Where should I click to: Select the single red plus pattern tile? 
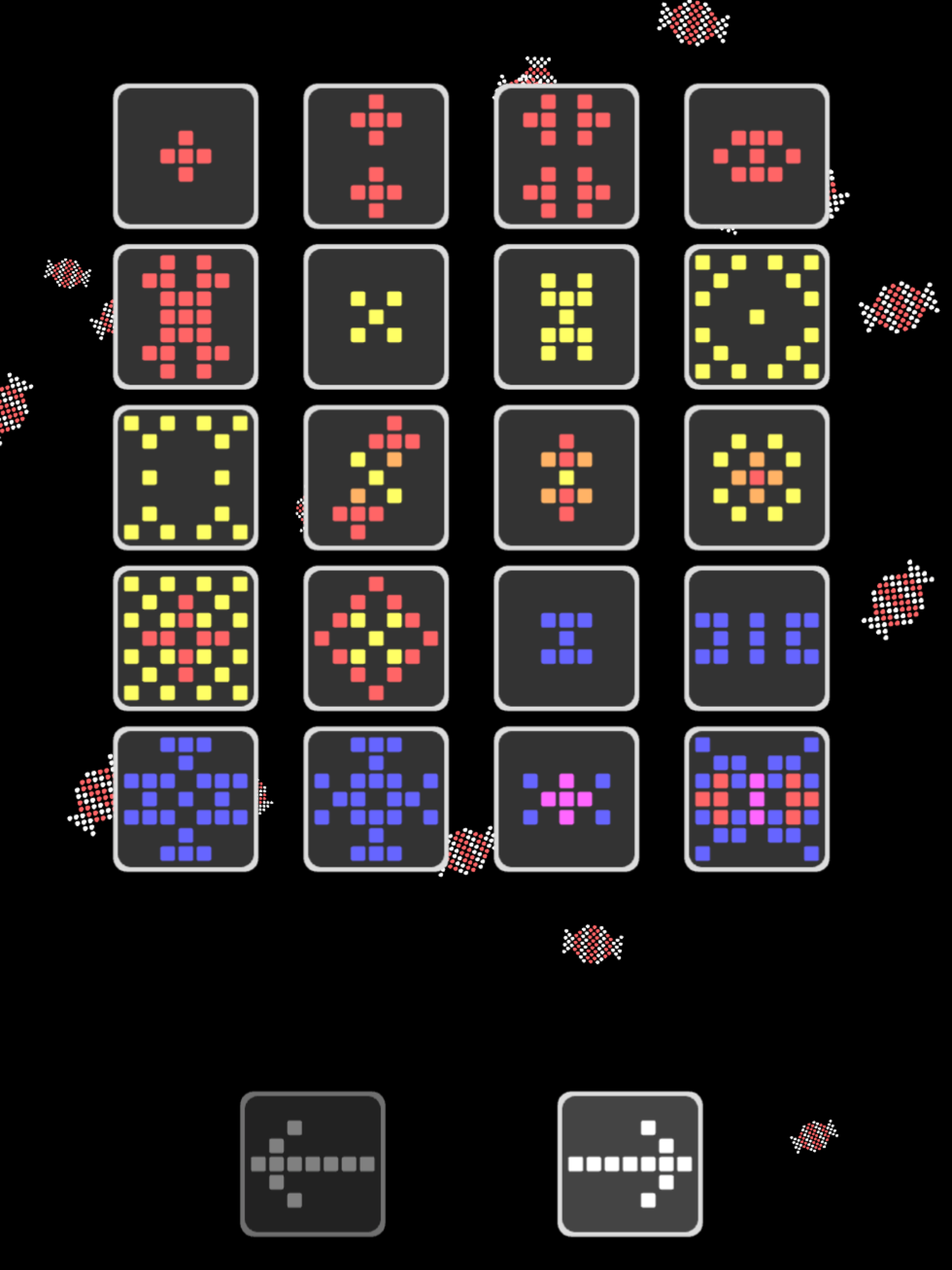pyautogui.click(x=185, y=156)
